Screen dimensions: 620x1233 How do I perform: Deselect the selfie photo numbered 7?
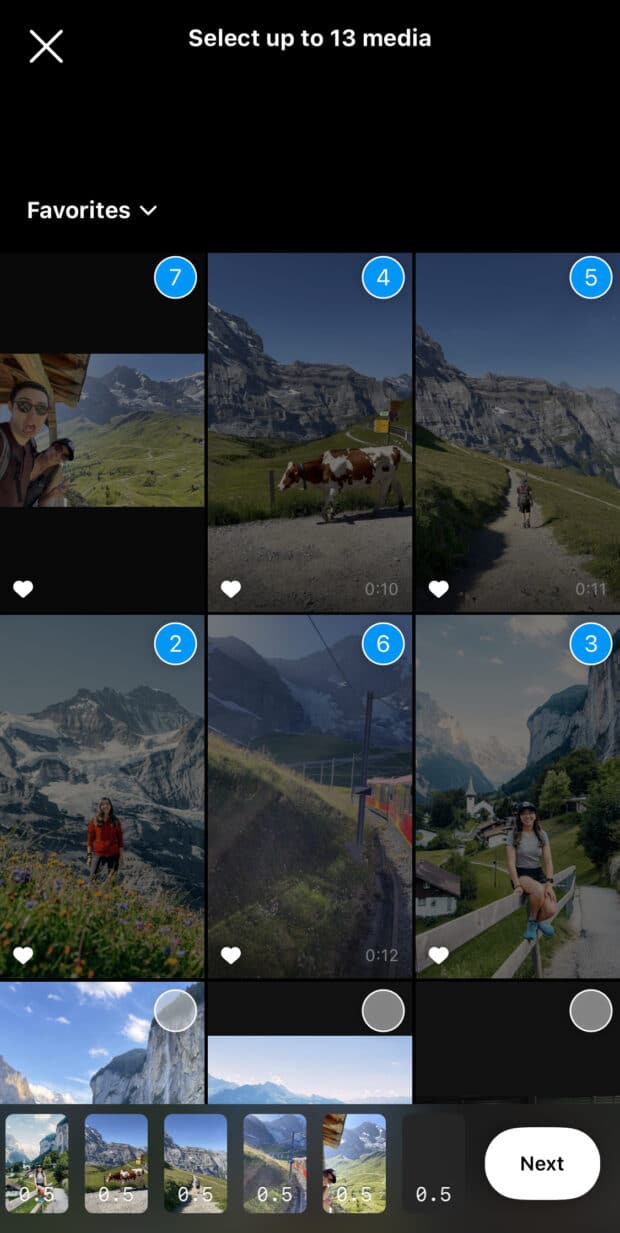(x=175, y=277)
